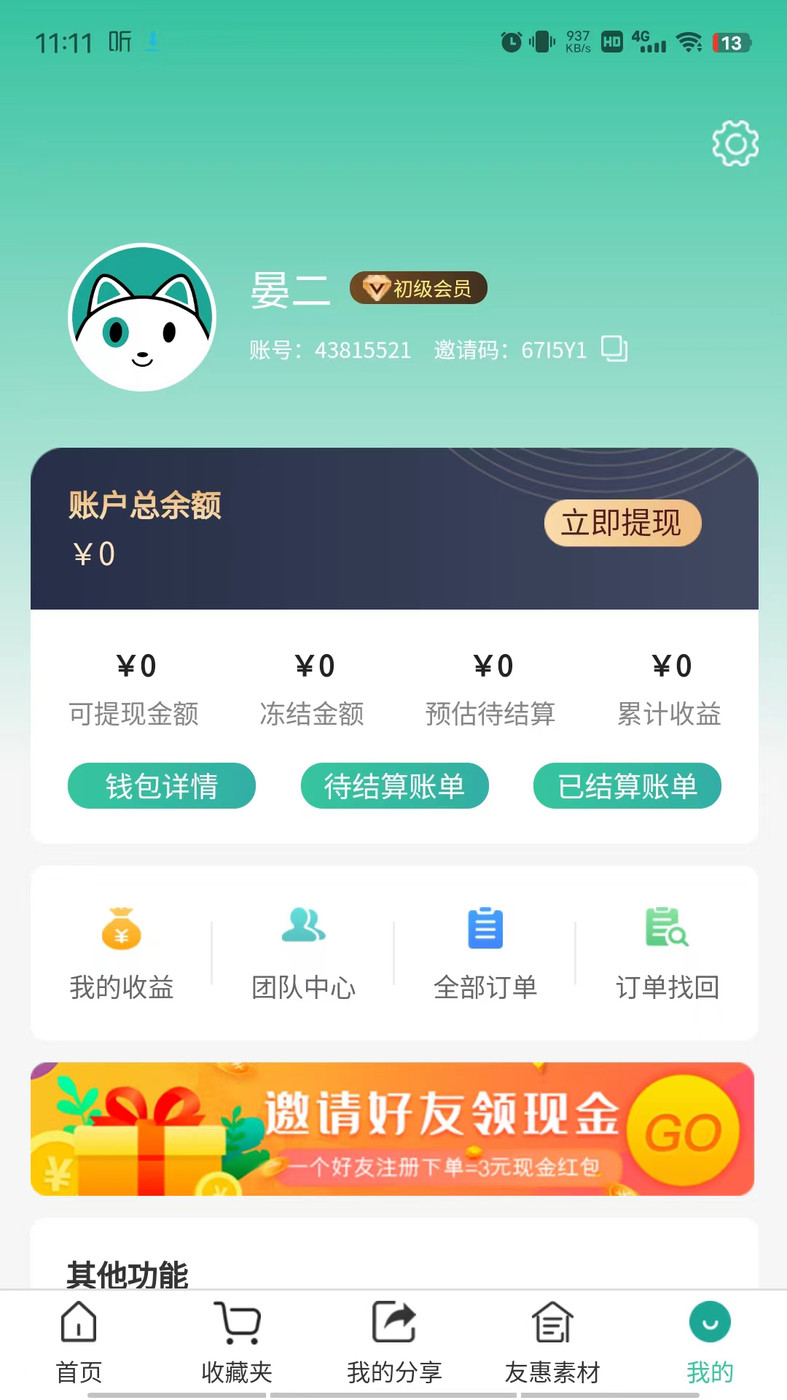The width and height of the screenshot is (787, 1400).
Task: Check 已结算账单 settled bills
Action: pyautogui.click(x=627, y=786)
